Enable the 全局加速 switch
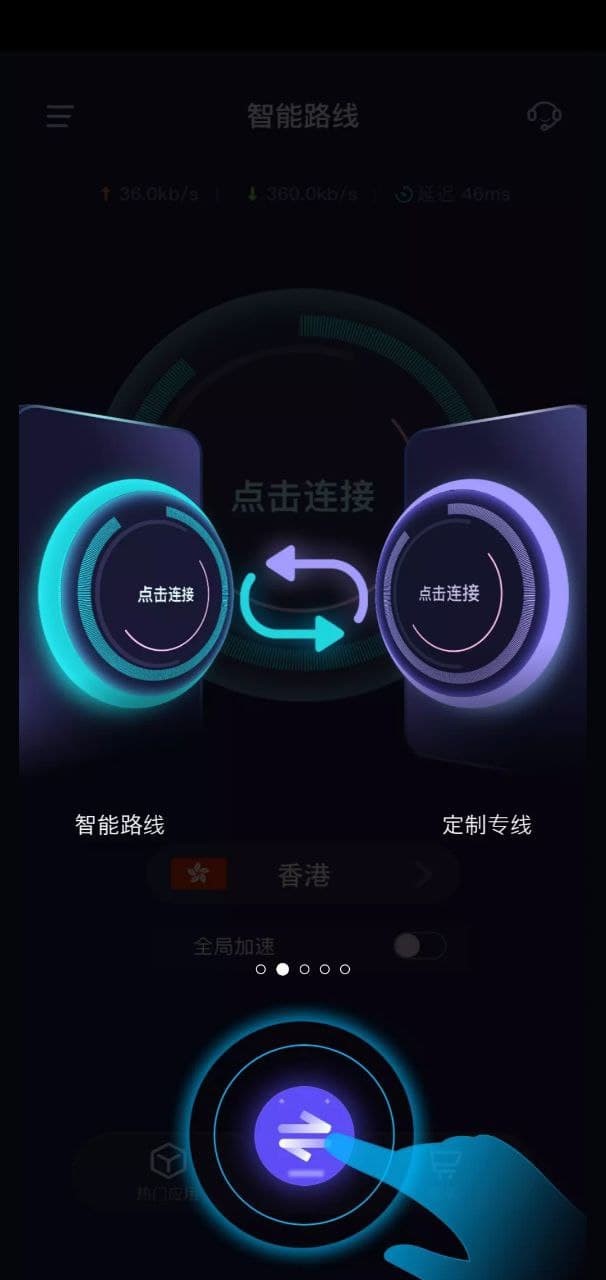The image size is (606, 1280). 418,946
